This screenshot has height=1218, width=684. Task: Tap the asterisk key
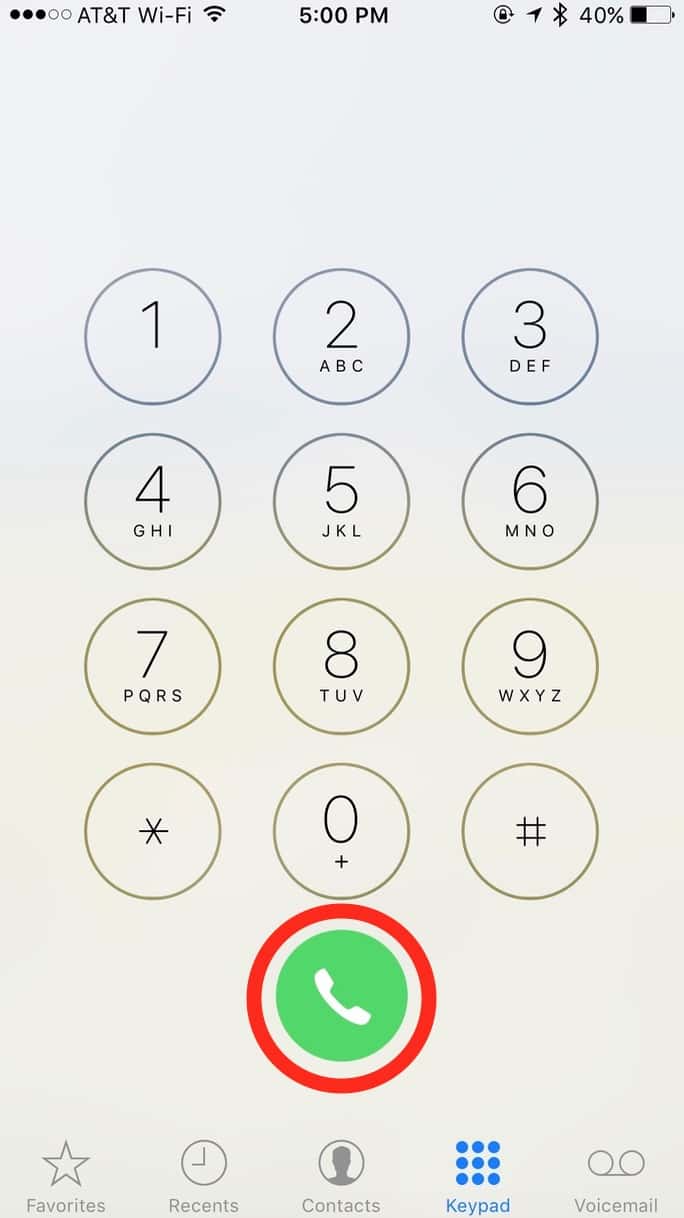[152, 831]
